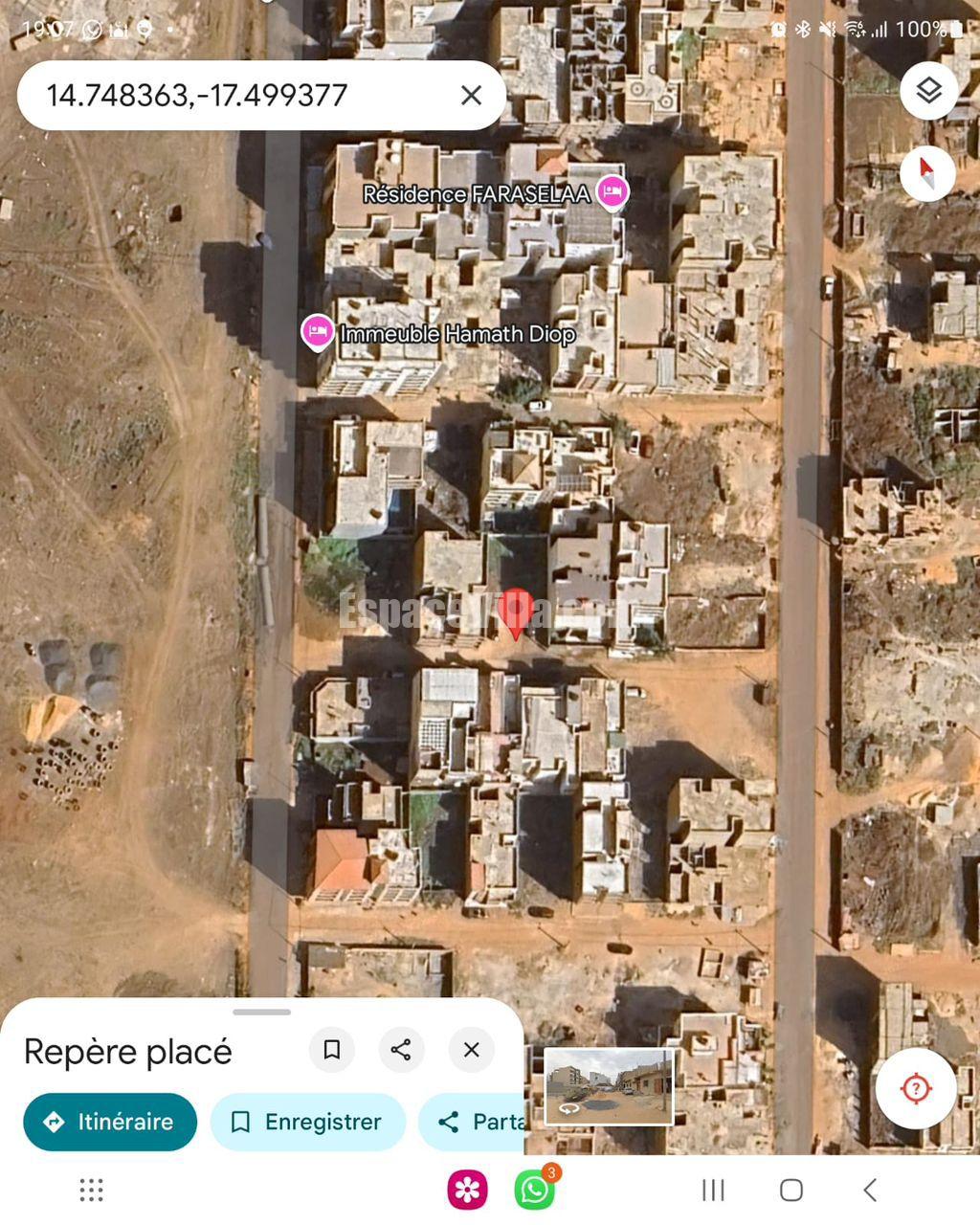
Task: Open Immeuble Hamath Diop place marker
Action: [x=318, y=332]
